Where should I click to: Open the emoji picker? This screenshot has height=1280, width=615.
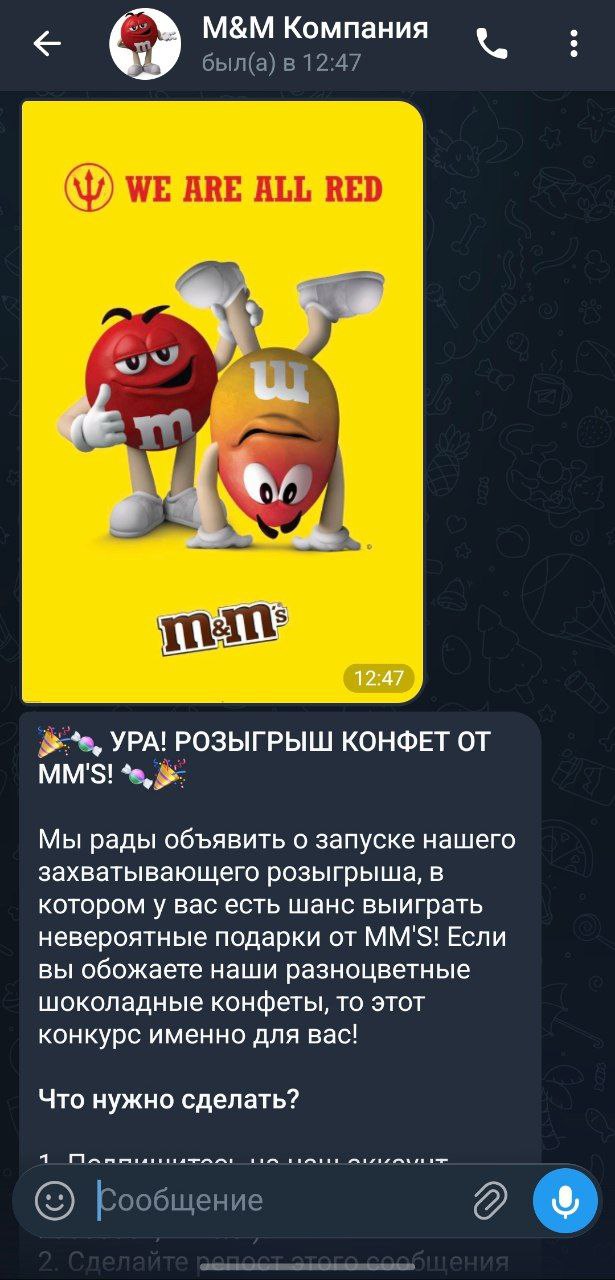(x=55, y=1201)
